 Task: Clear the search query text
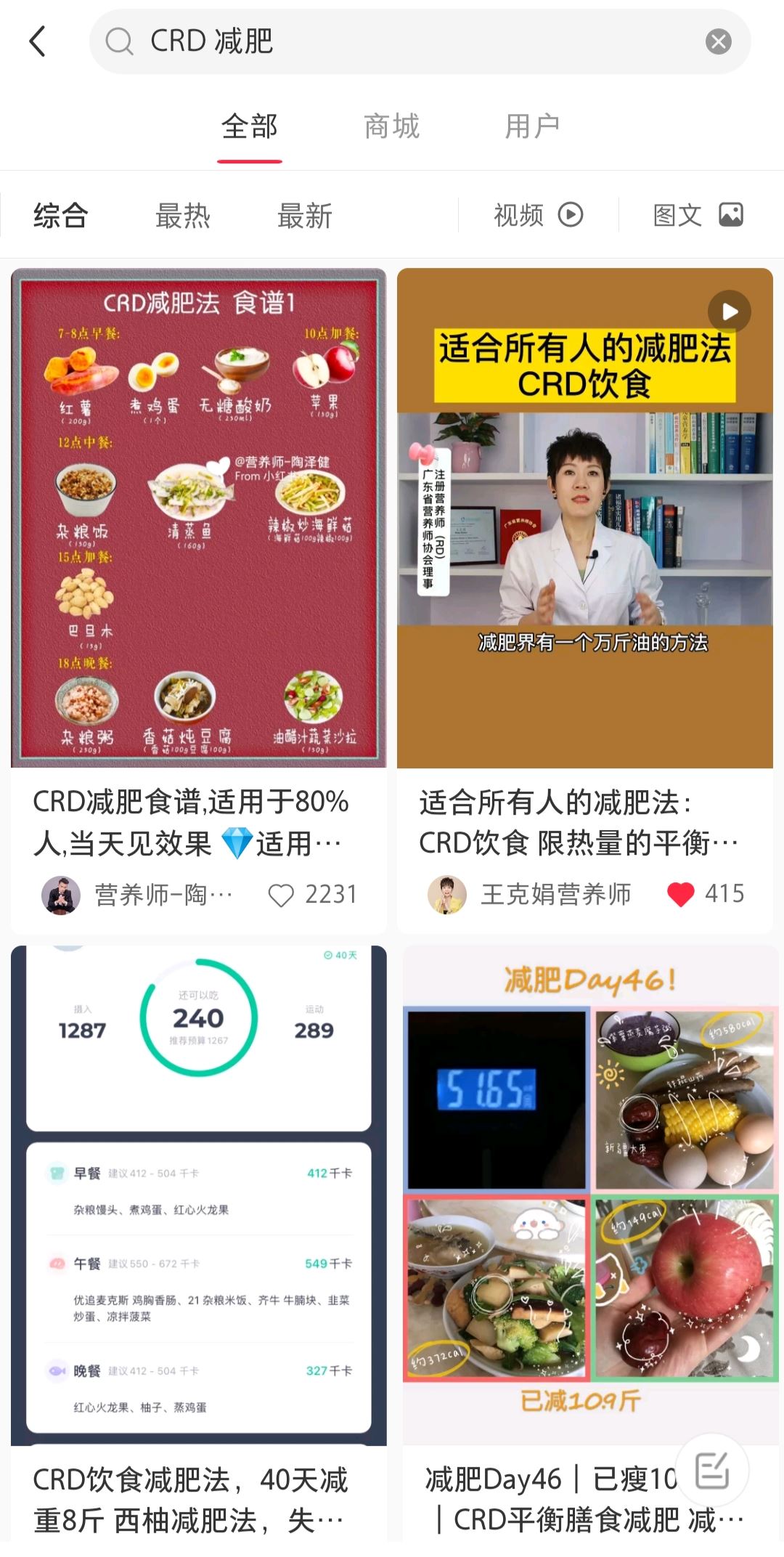point(718,42)
